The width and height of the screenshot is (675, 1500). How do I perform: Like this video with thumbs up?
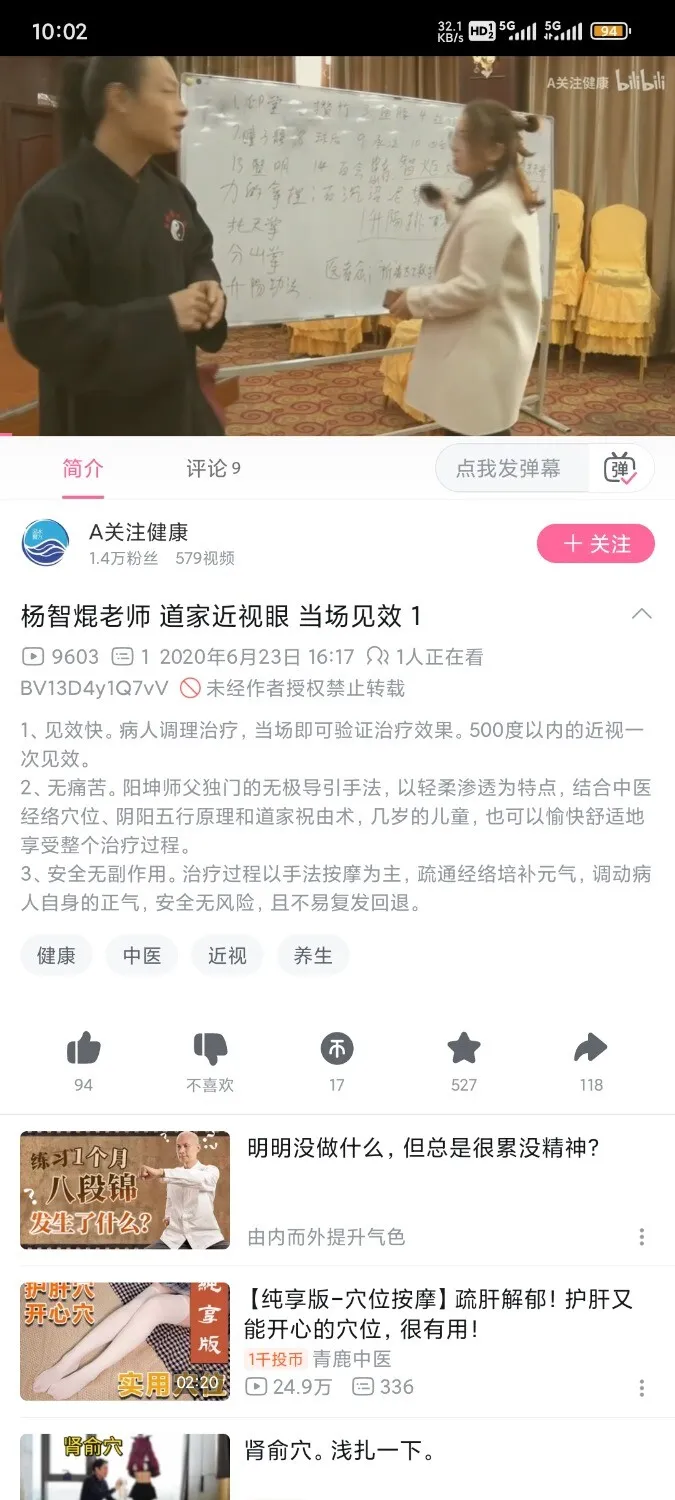click(83, 1050)
